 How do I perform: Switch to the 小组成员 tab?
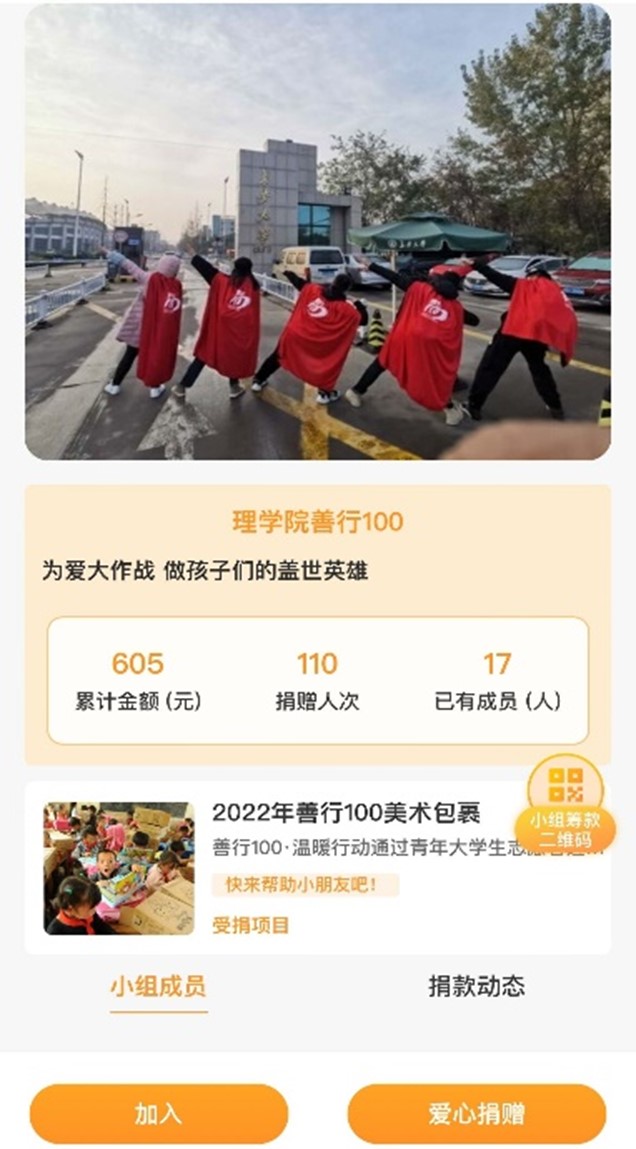158,986
